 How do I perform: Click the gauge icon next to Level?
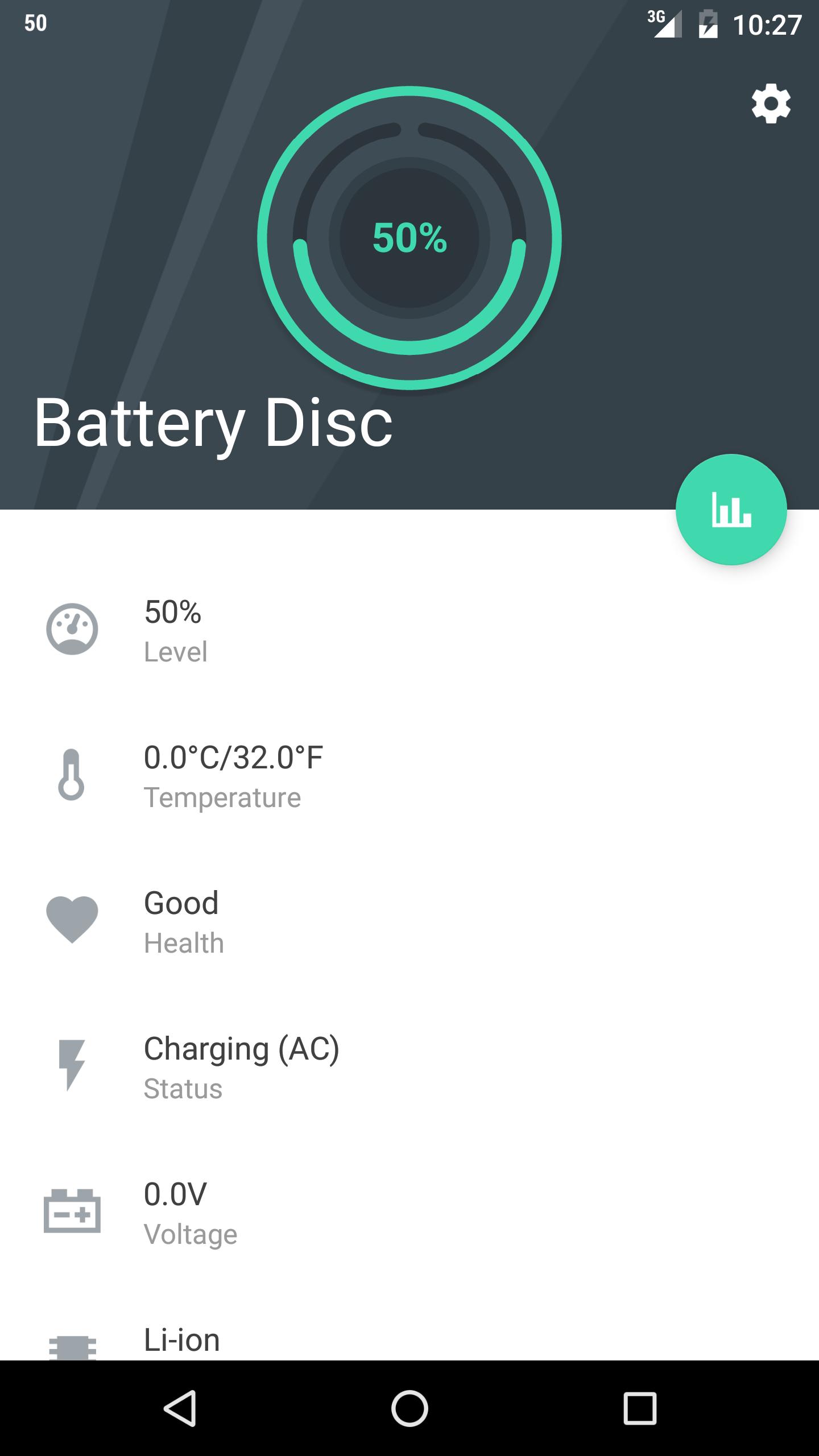73,628
